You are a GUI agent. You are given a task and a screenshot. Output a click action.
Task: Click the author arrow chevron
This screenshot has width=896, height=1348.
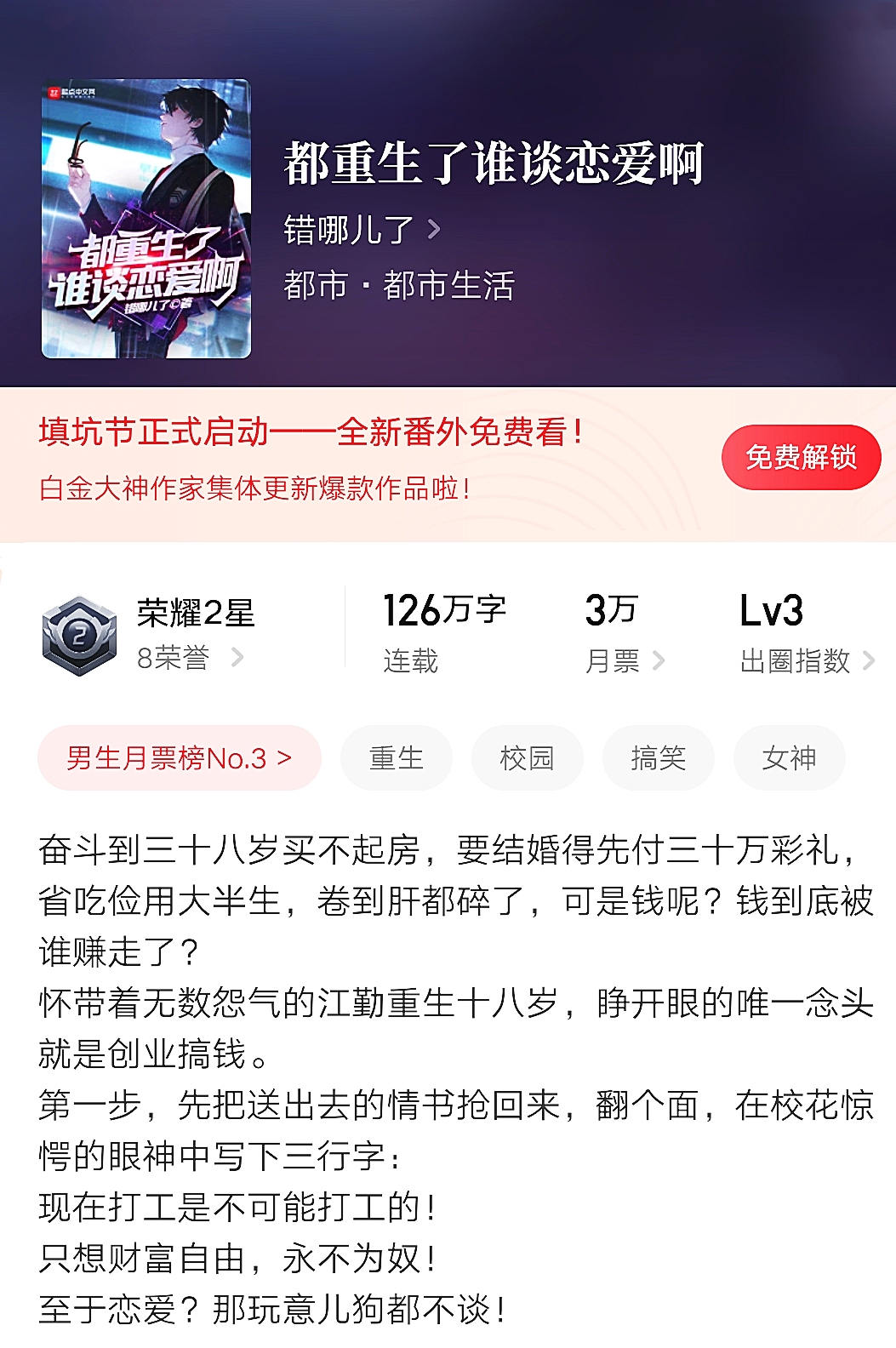pyautogui.click(x=436, y=230)
